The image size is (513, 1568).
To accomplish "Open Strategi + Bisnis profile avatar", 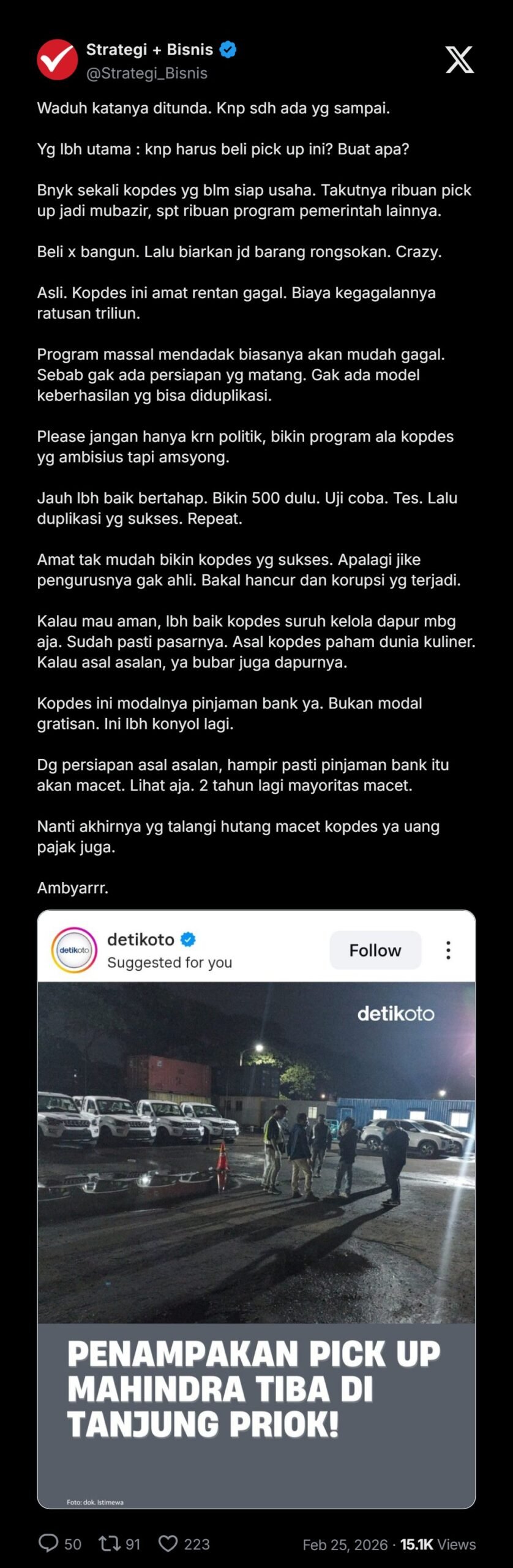I will [57, 59].
